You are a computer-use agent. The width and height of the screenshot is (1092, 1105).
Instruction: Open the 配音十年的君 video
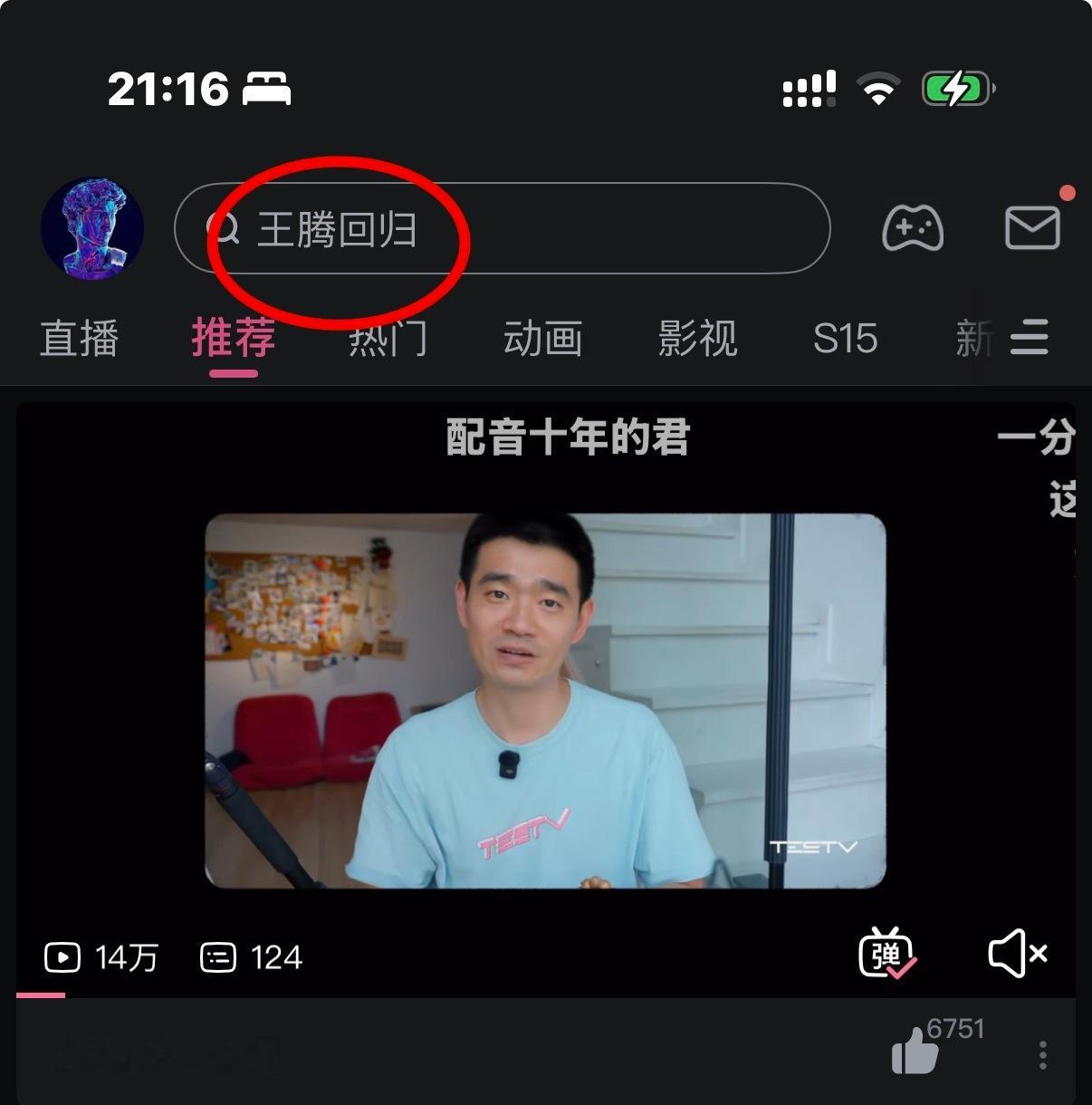[x=545, y=700]
